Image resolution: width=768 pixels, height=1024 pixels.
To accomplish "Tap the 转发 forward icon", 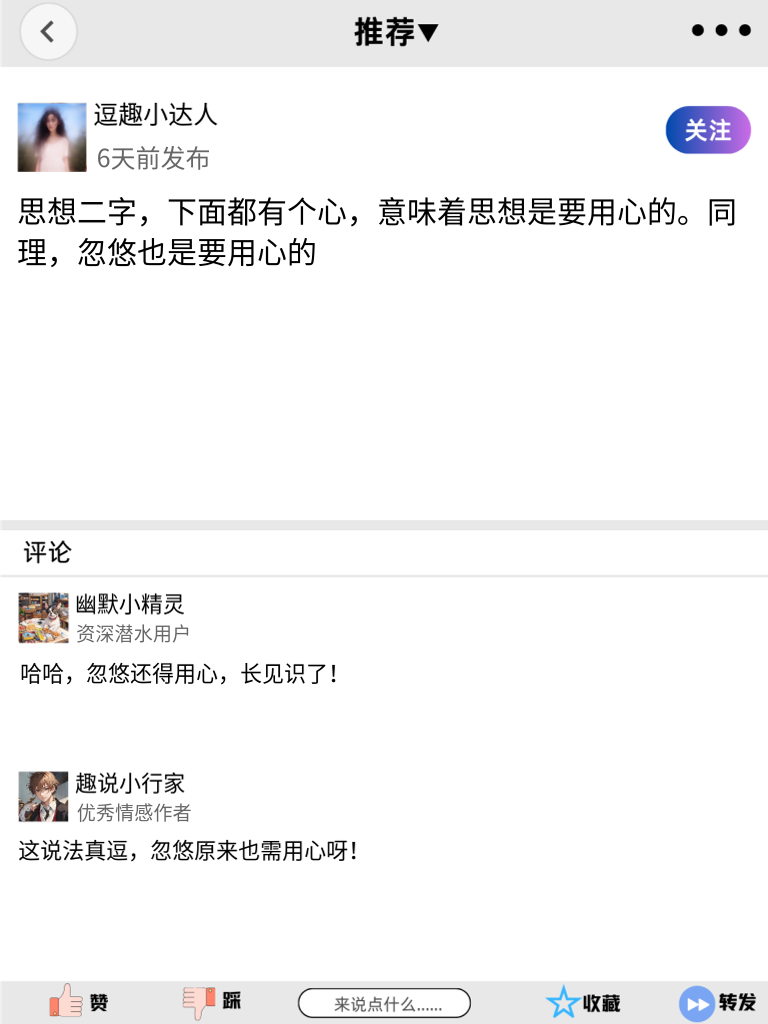I will (696, 1001).
